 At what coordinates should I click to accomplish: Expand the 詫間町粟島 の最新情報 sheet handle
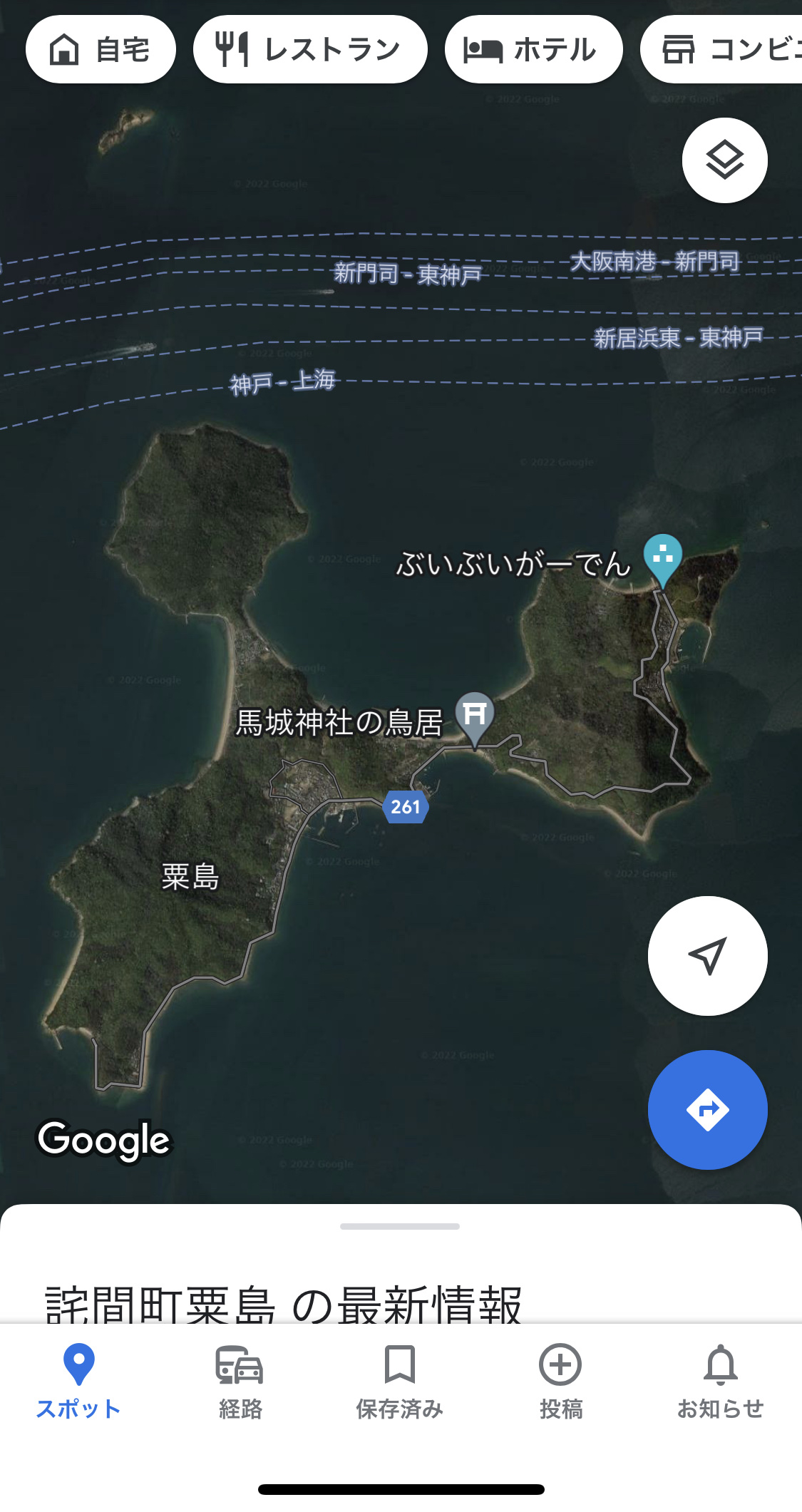point(400,1226)
